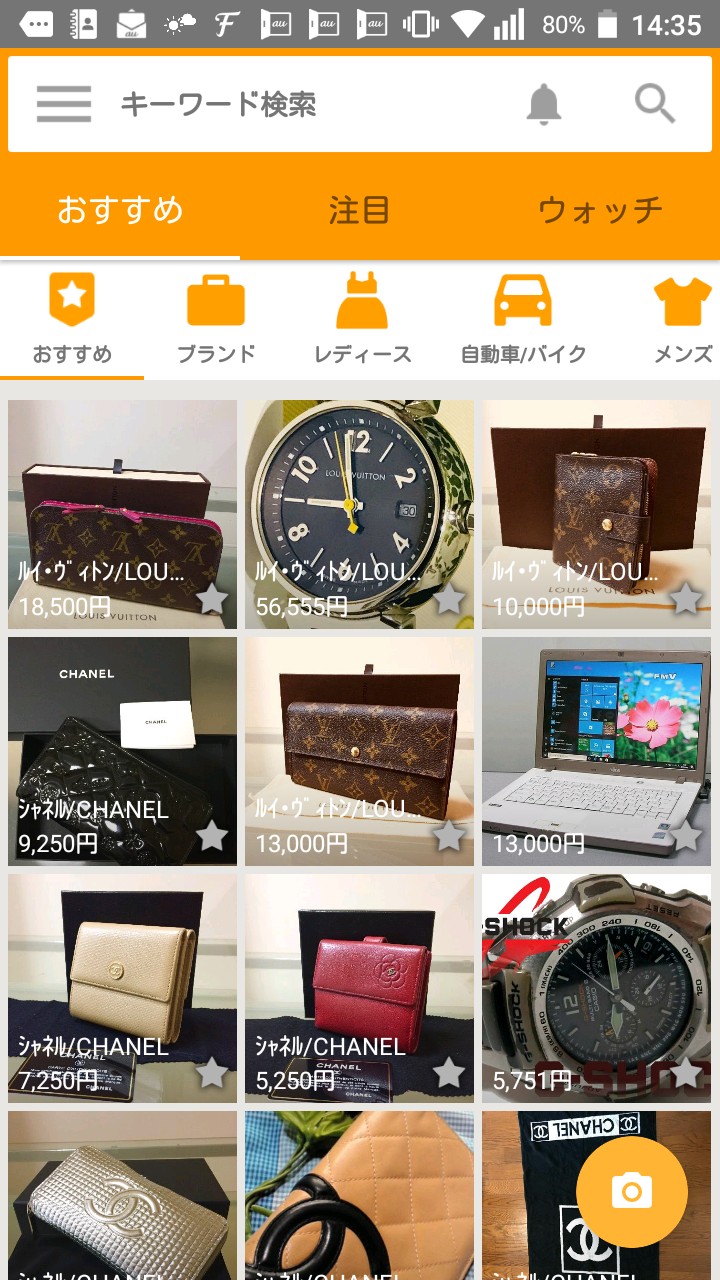The width and height of the screenshot is (720, 1280).
Task: Switch to the 注目 tab
Action: [x=359, y=210]
